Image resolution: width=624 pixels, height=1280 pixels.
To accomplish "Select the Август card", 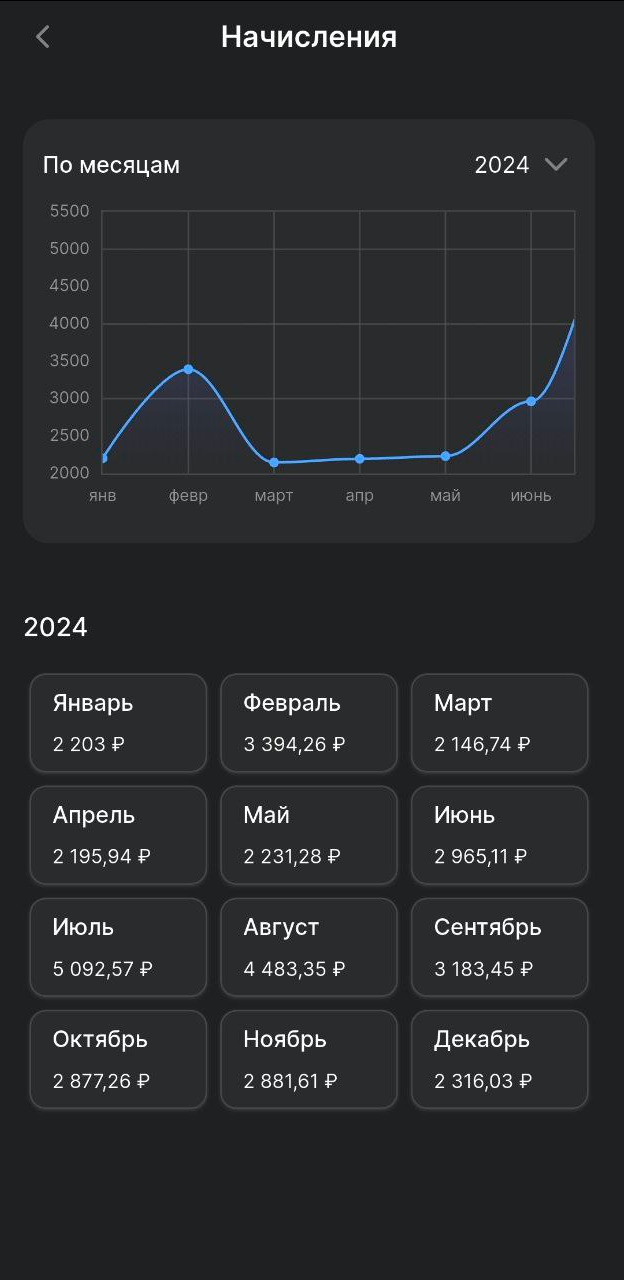I will point(309,947).
